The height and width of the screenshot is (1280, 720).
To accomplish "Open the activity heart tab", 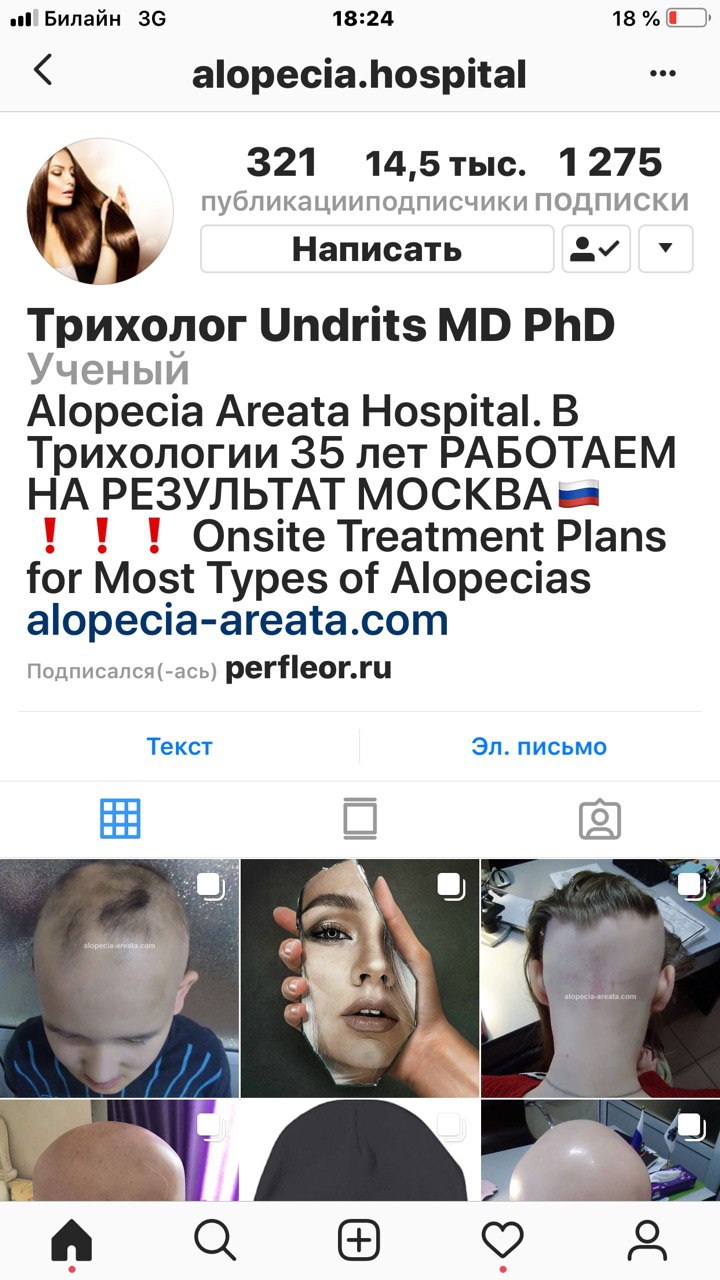I will [503, 1241].
